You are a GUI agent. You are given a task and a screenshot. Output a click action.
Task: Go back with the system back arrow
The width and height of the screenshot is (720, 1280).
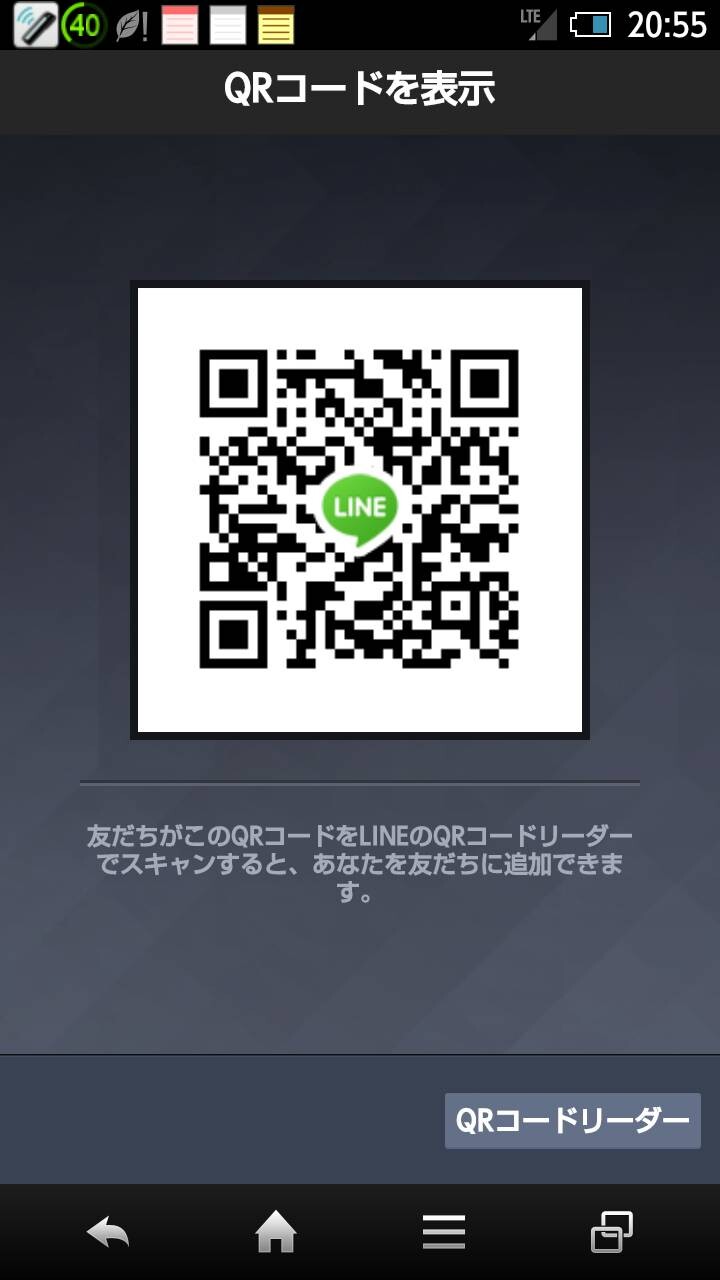(x=108, y=1232)
